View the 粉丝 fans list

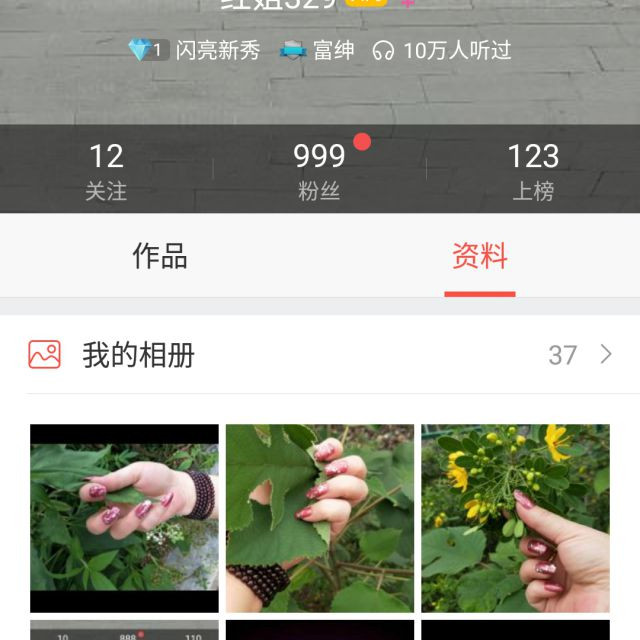[319, 170]
